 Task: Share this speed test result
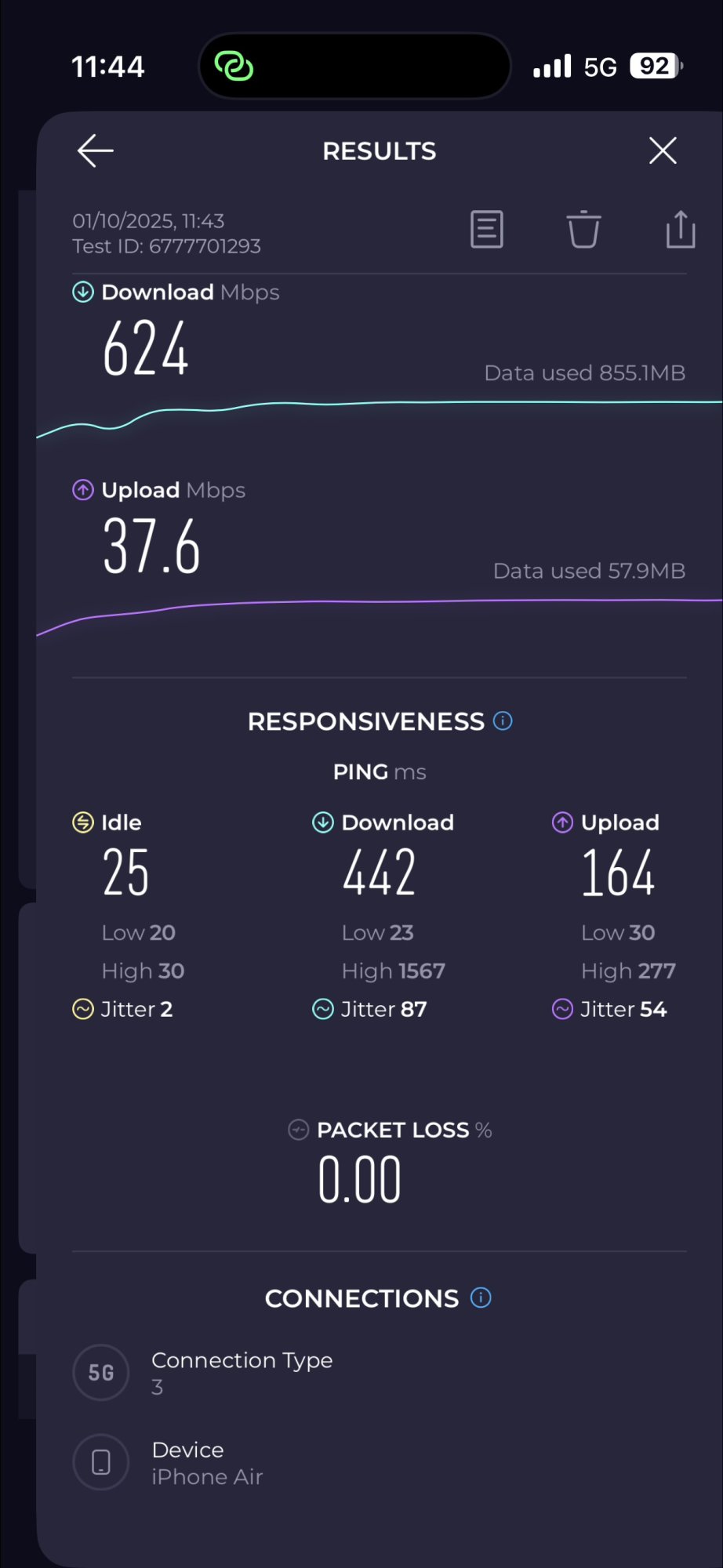coord(680,230)
